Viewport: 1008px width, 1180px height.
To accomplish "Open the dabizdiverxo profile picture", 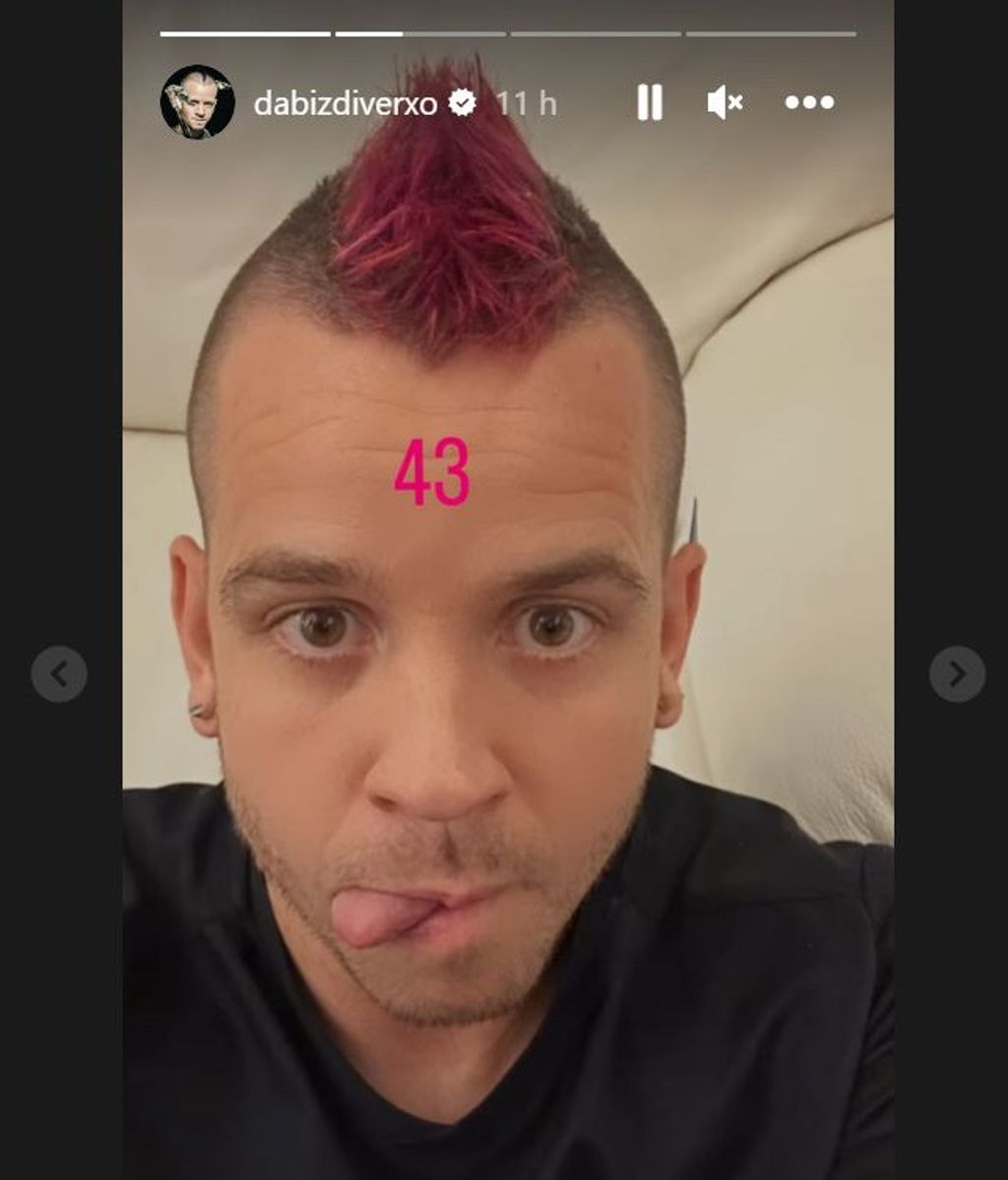I will (197, 102).
